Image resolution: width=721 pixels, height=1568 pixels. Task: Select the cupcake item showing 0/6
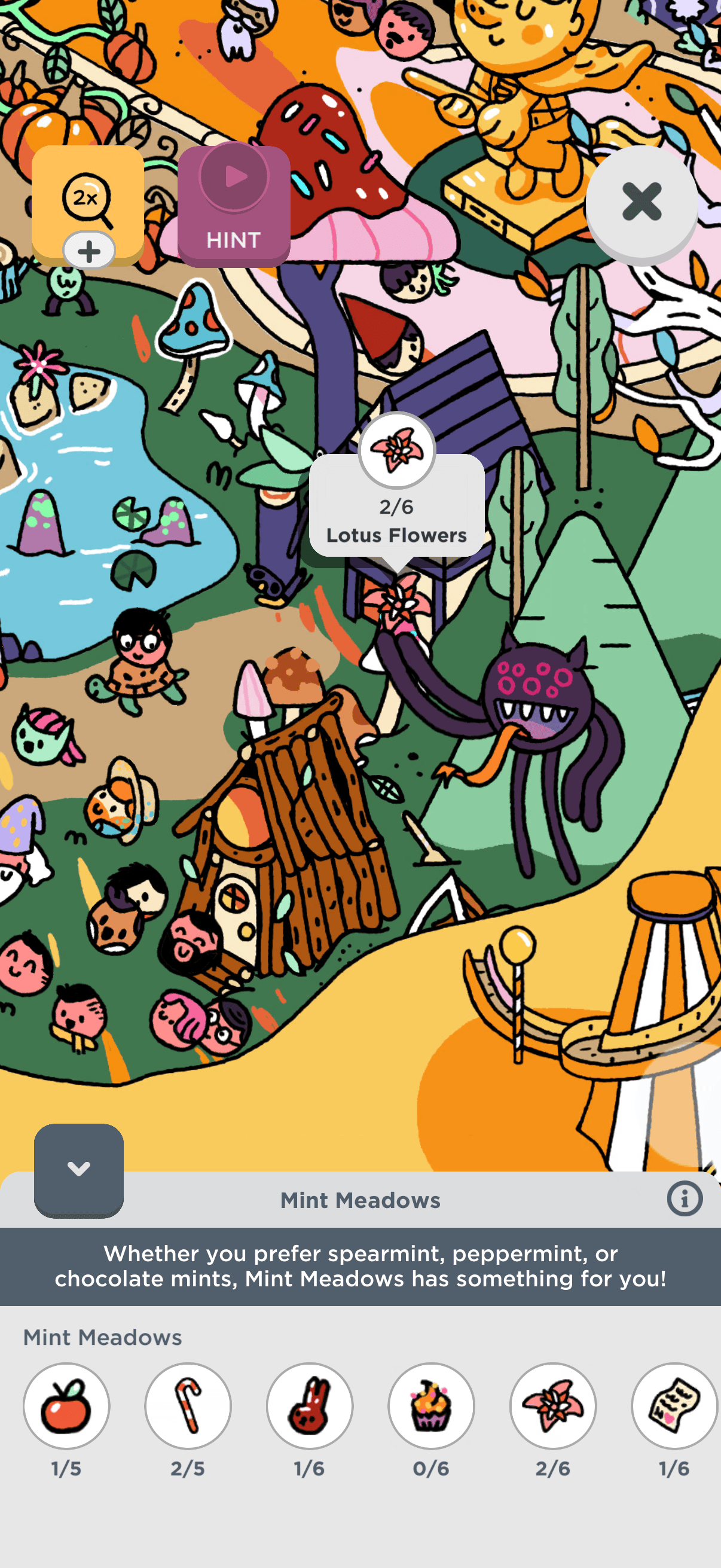pos(432,1405)
